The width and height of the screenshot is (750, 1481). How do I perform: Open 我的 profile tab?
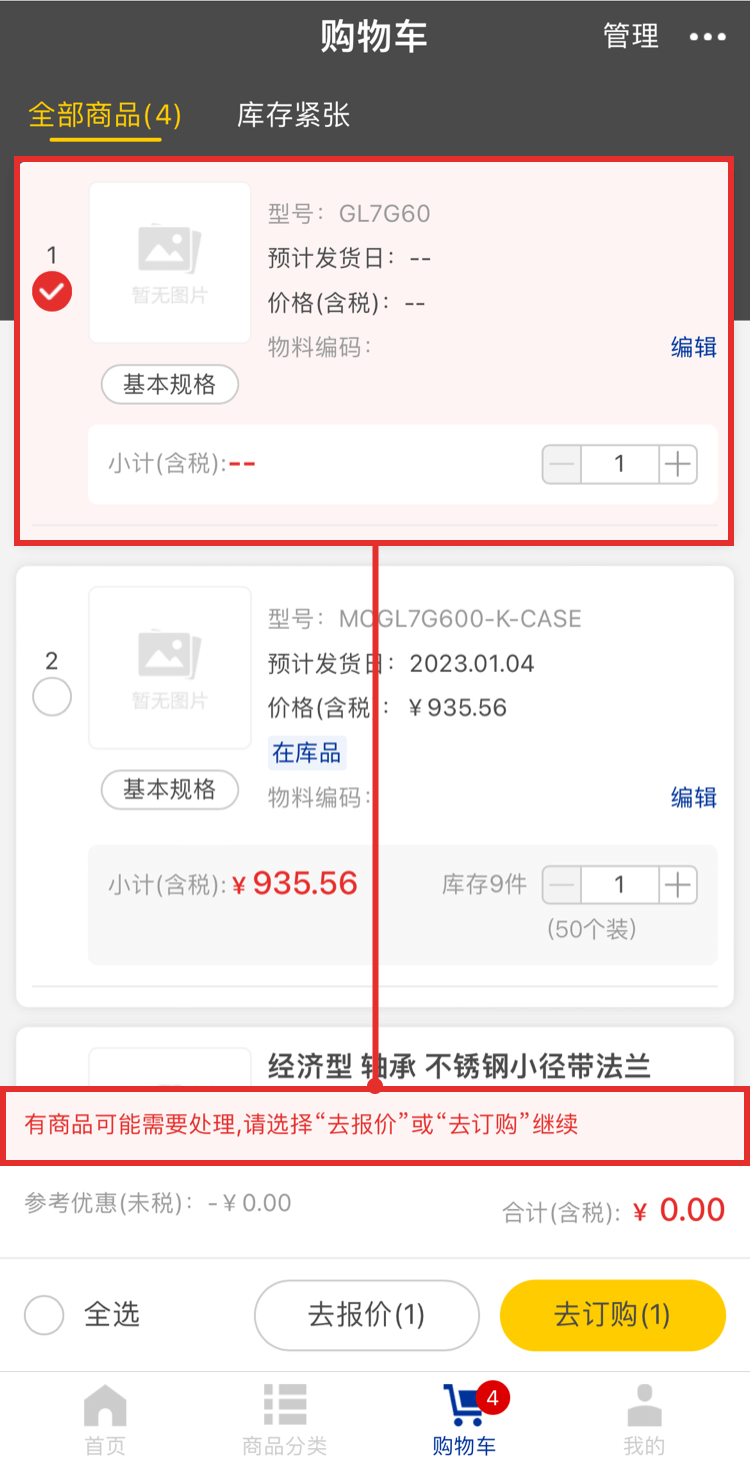click(644, 1420)
